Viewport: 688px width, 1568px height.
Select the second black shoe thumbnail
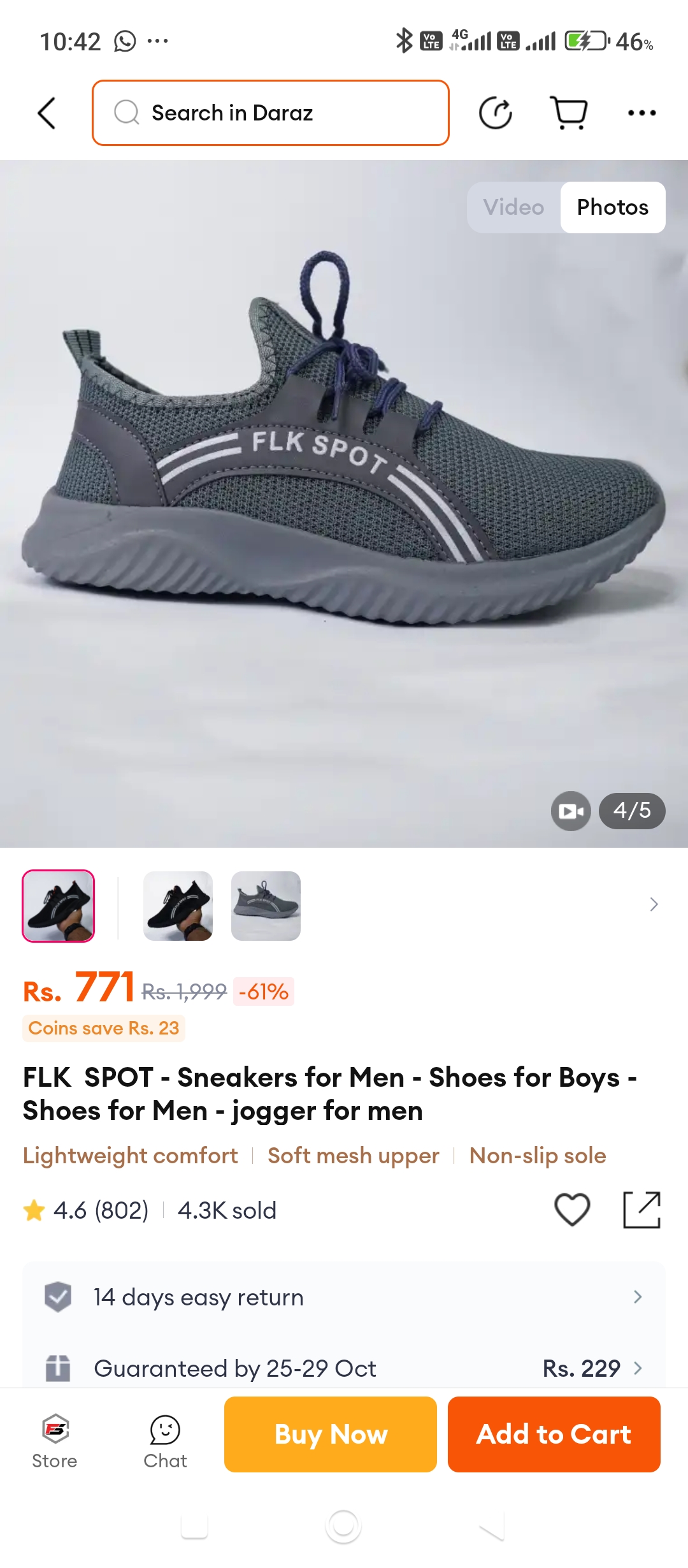click(x=178, y=906)
